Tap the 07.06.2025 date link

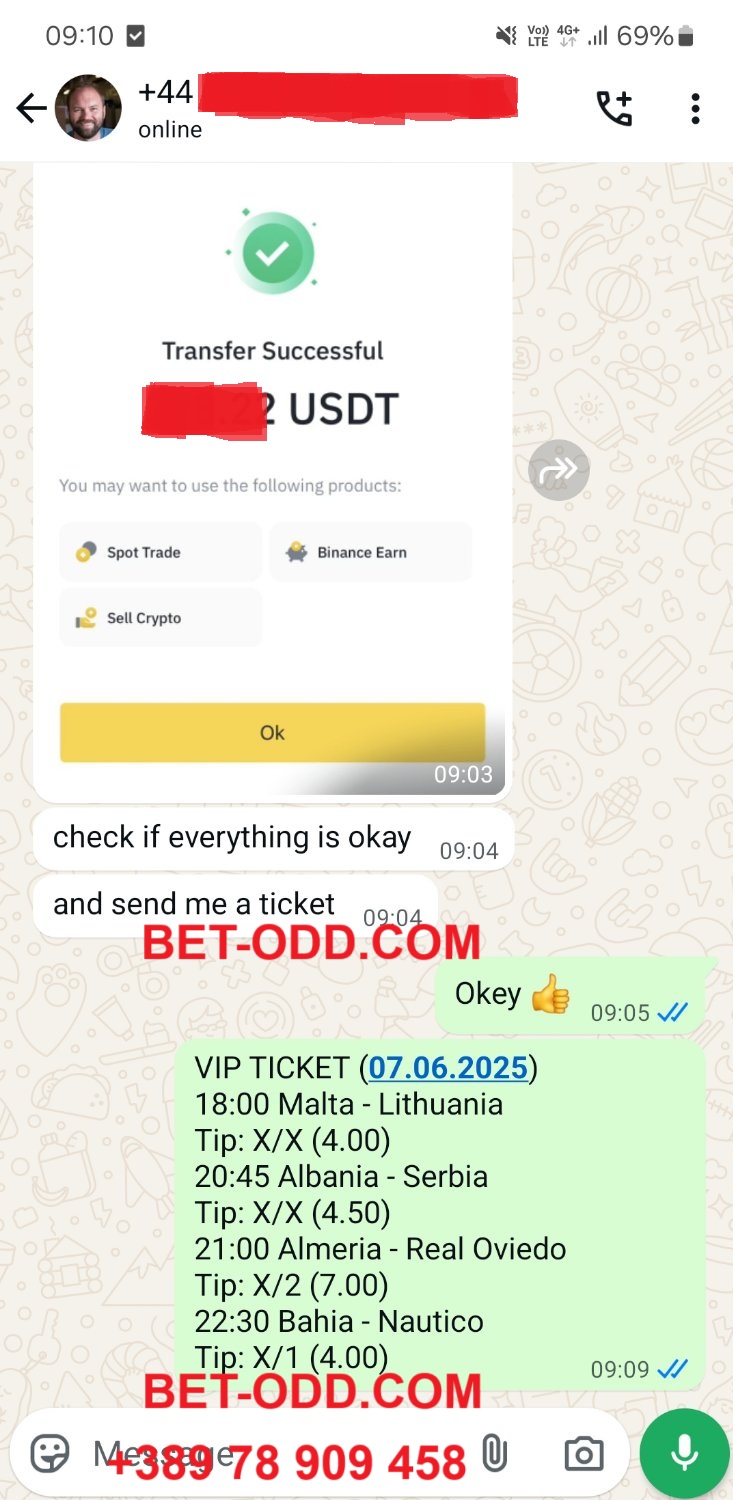[448, 1068]
